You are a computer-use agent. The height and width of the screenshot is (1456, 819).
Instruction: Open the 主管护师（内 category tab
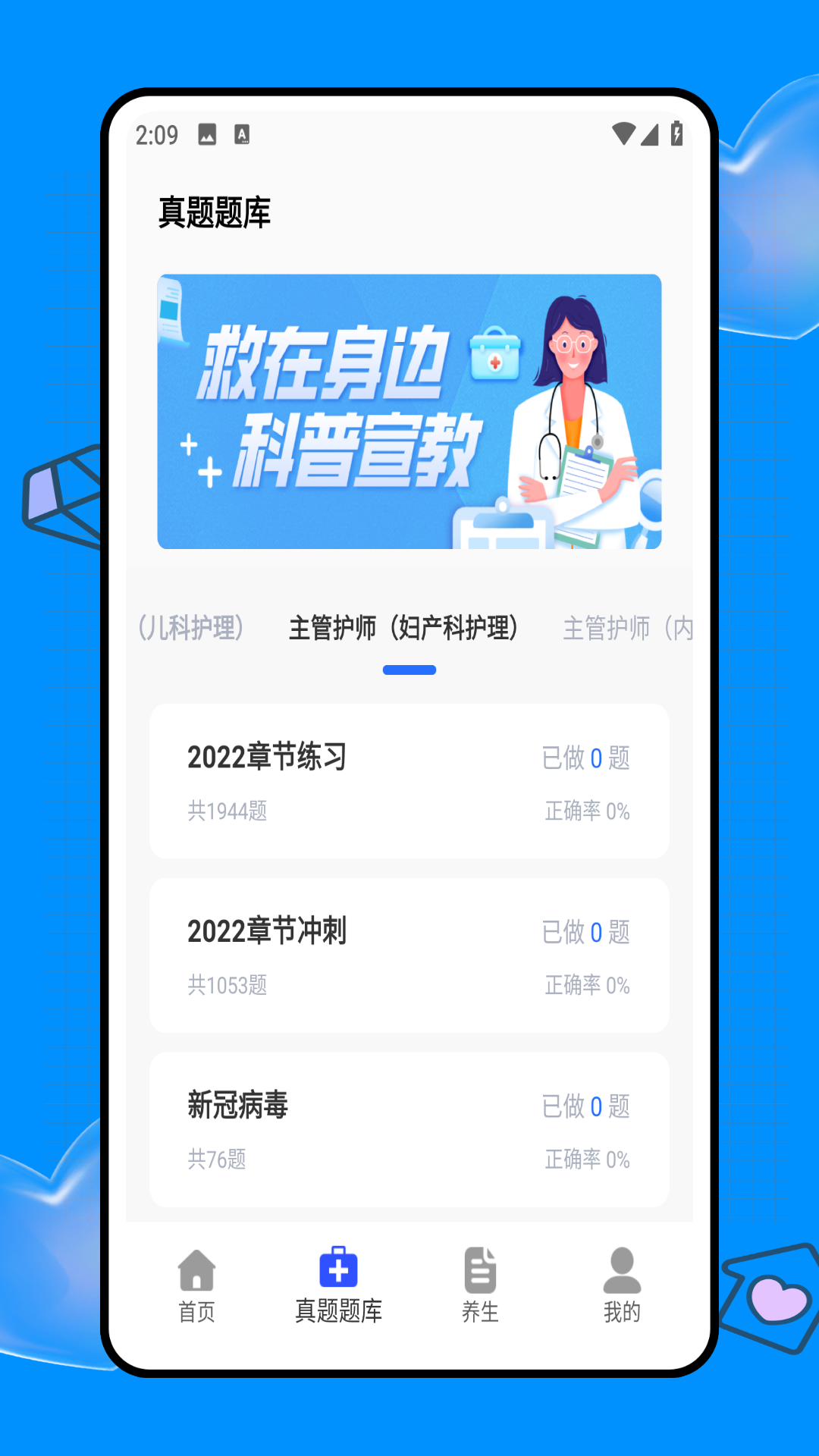626,629
